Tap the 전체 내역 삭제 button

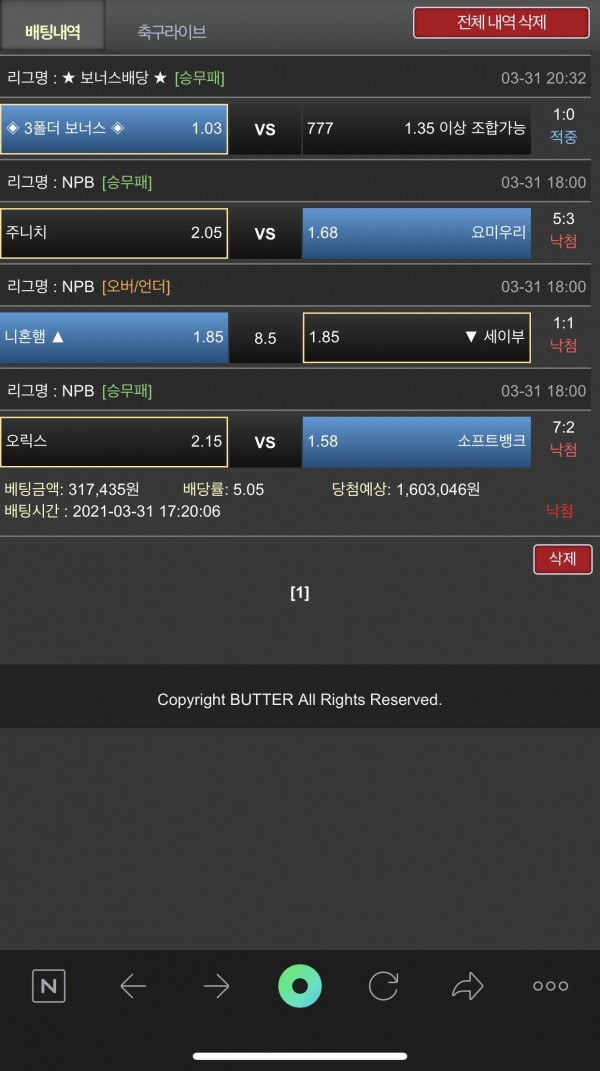coord(501,22)
